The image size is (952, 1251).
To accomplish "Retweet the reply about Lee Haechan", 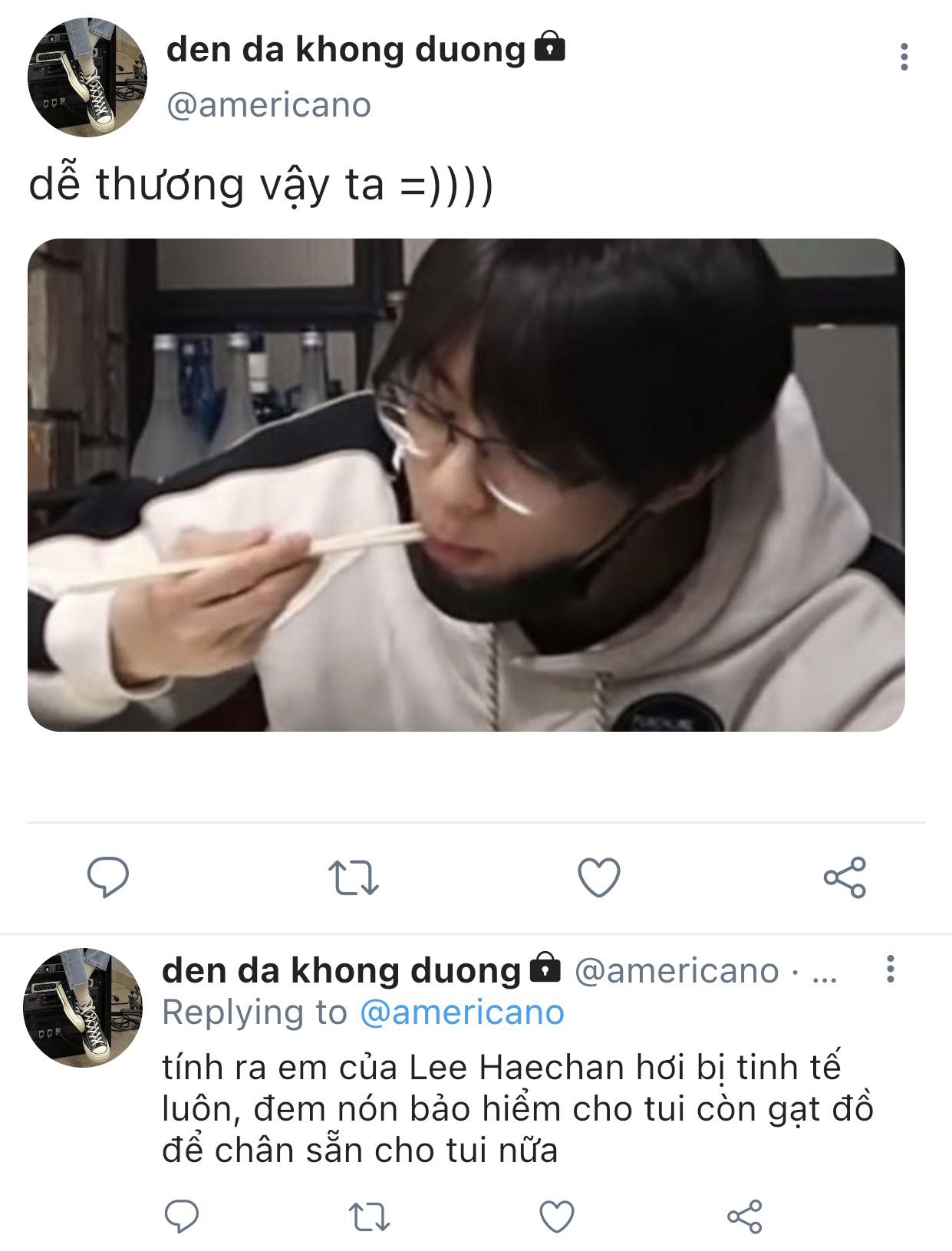I will point(369,1216).
